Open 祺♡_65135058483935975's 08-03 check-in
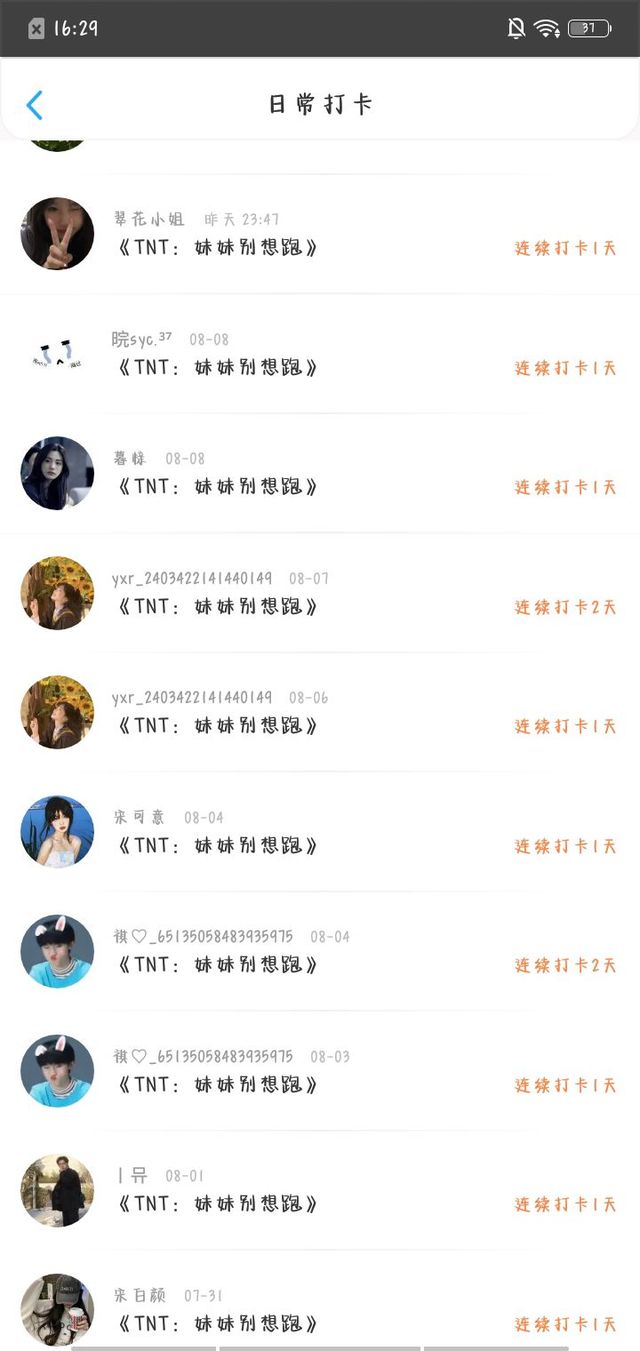 click(x=320, y=1071)
